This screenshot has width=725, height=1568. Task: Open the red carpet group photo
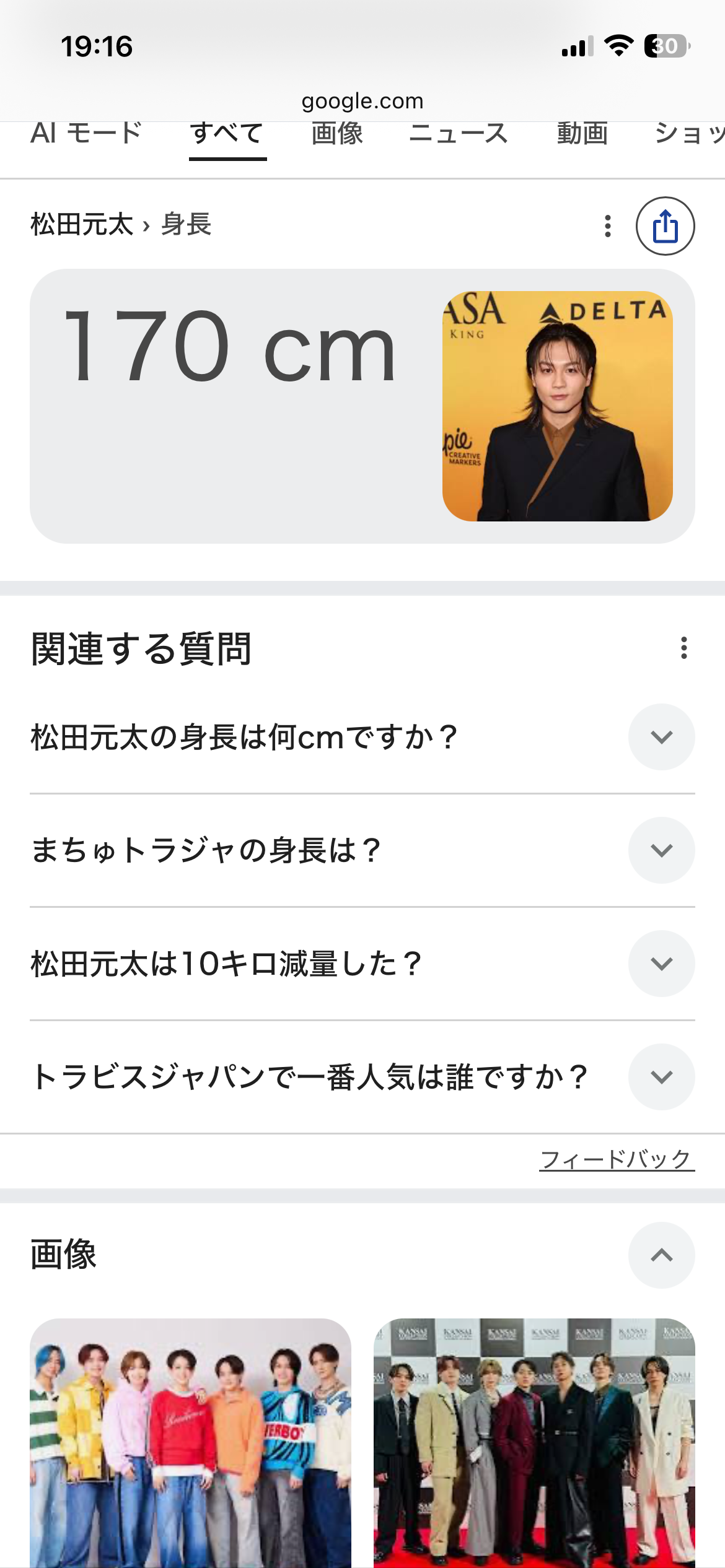(534, 1443)
